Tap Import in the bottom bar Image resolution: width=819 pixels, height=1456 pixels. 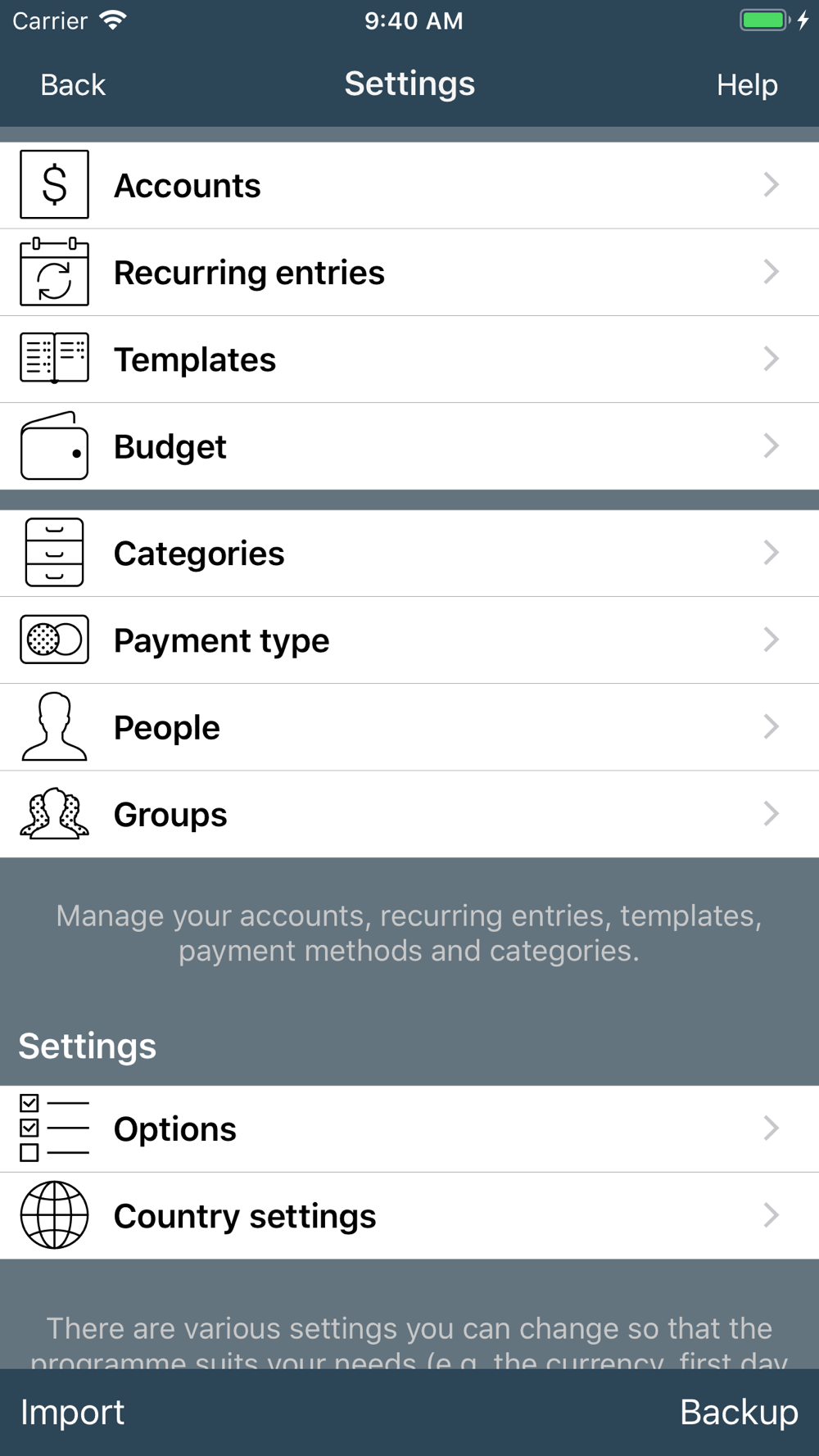(x=73, y=1413)
